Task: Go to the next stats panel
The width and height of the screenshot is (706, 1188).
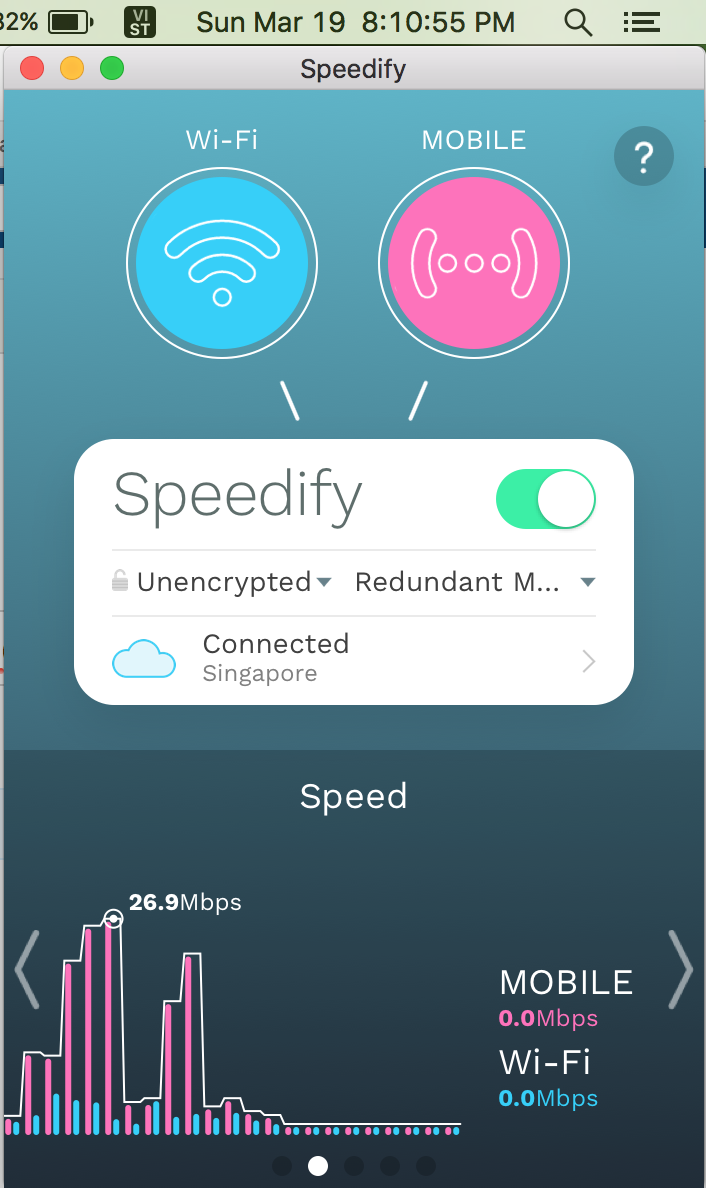Action: coord(680,968)
